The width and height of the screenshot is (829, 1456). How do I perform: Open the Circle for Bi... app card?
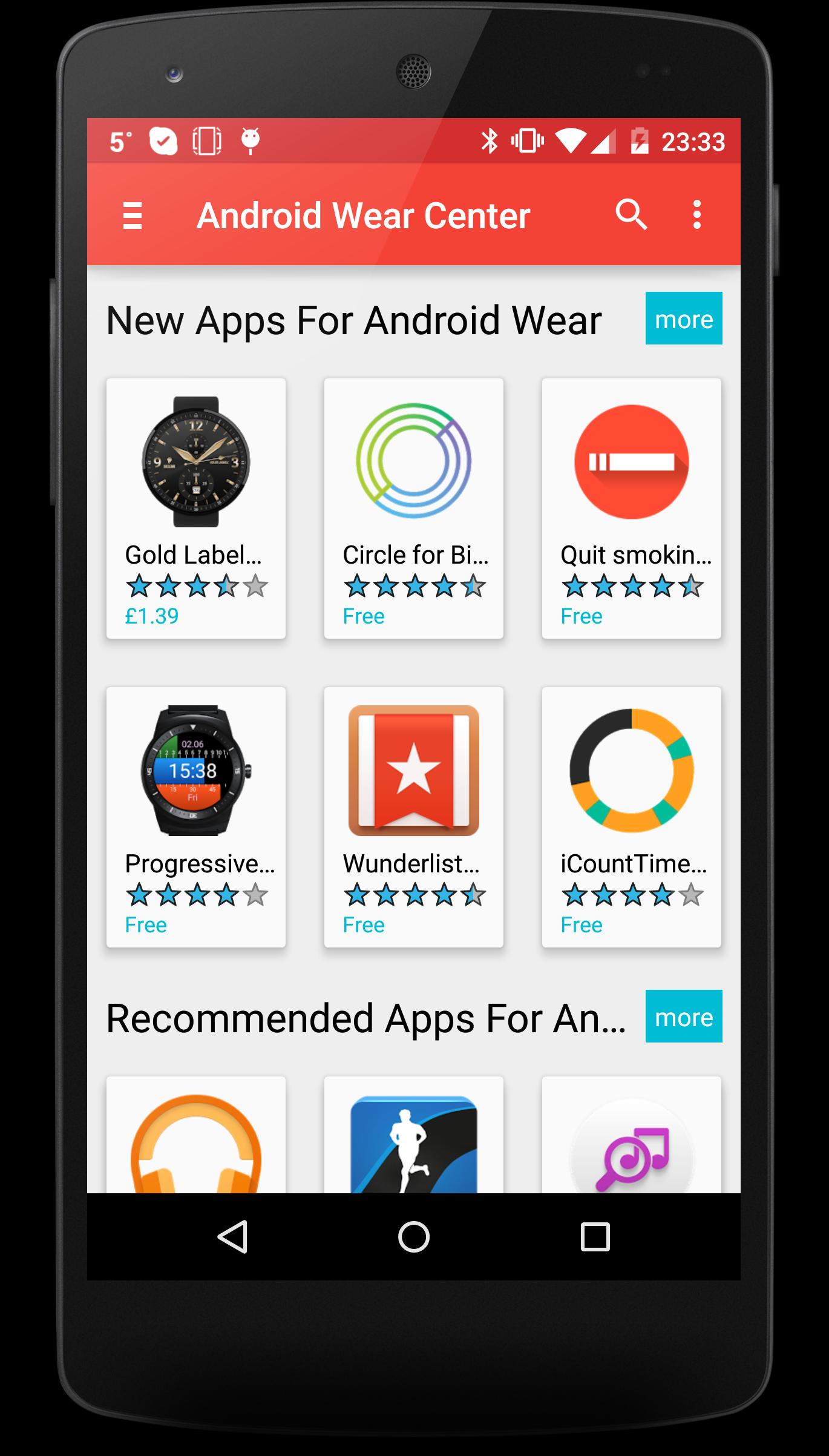tap(414, 509)
